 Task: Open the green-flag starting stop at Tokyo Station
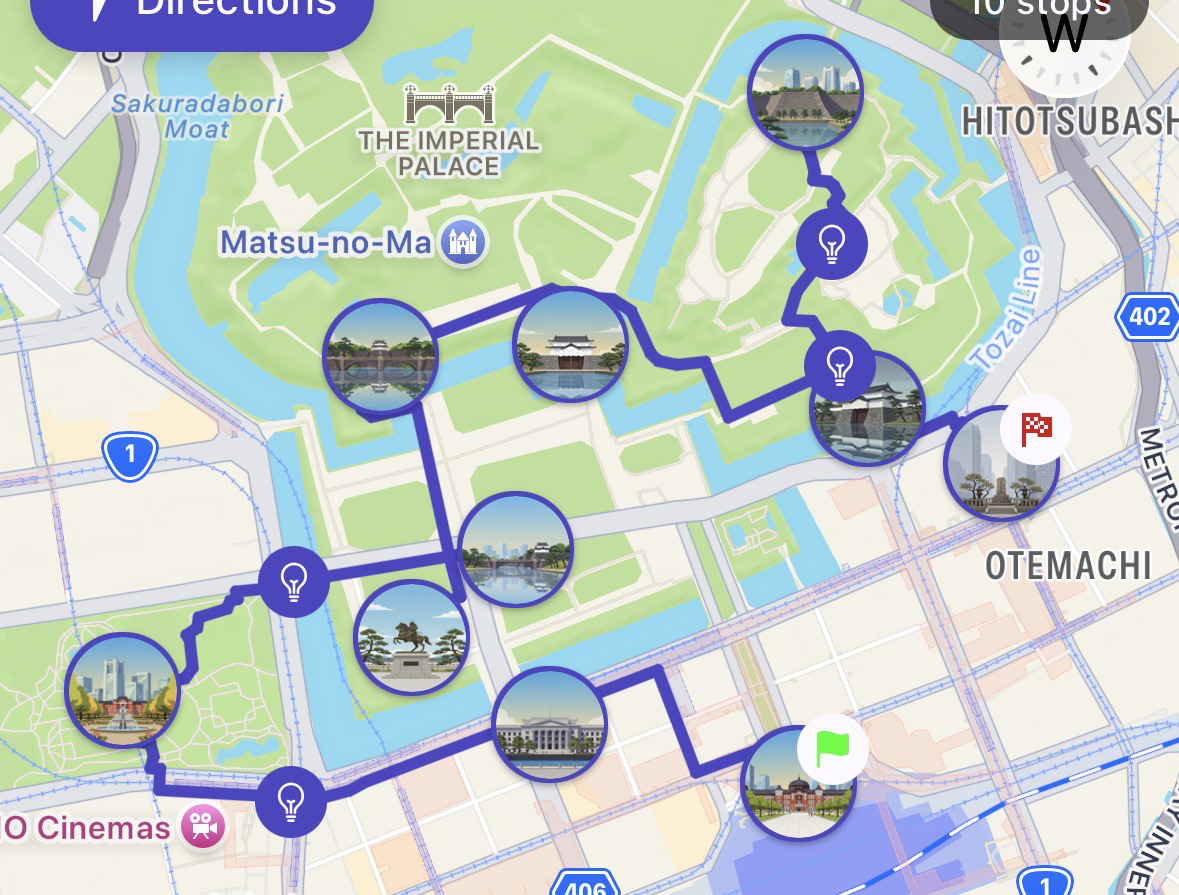point(798,784)
